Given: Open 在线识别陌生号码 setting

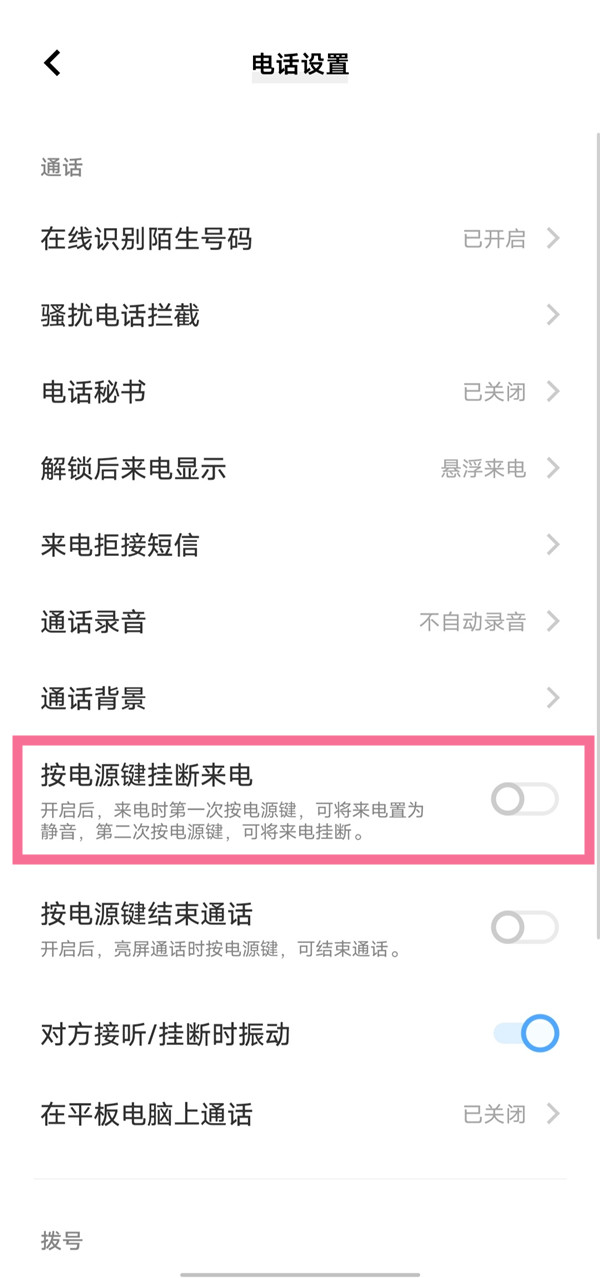Looking at the screenshot, I should [x=300, y=239].
